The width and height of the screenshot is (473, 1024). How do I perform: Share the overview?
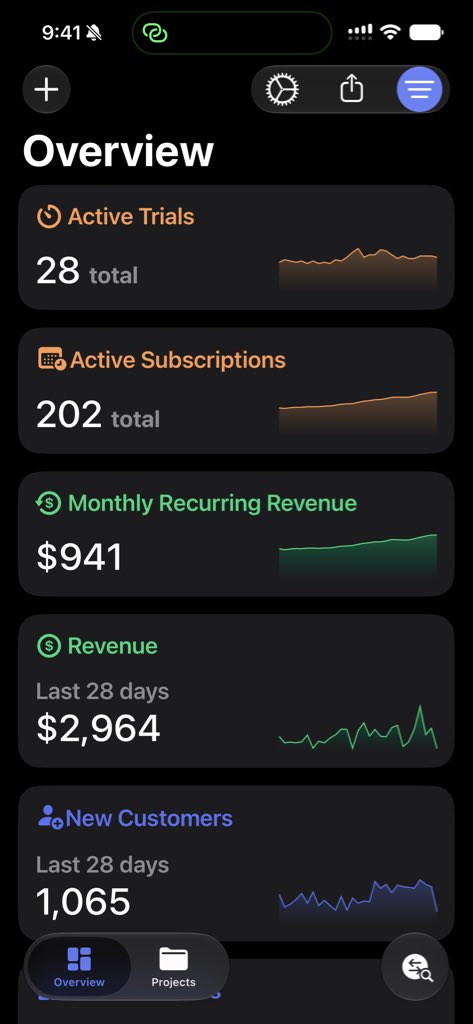click(x=351, y=89)
